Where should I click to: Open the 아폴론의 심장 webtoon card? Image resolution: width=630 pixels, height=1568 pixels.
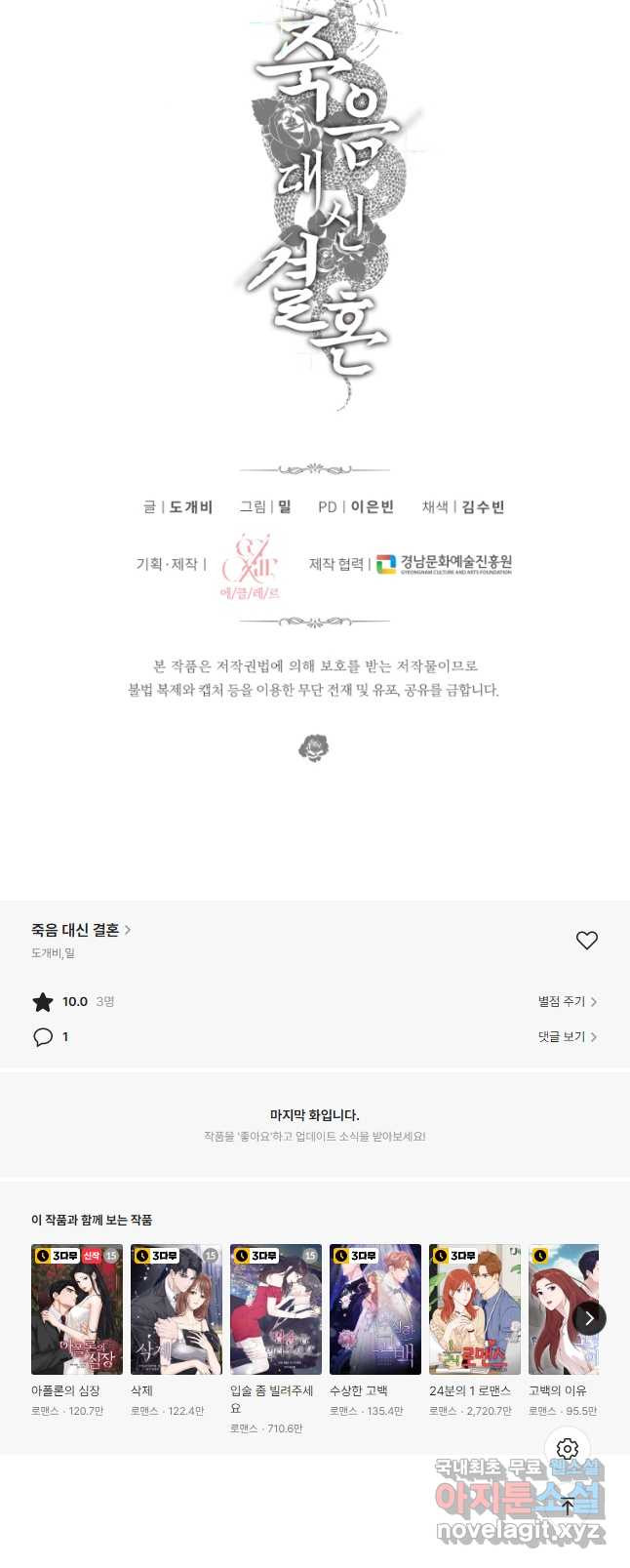[x=77, y=1308]
